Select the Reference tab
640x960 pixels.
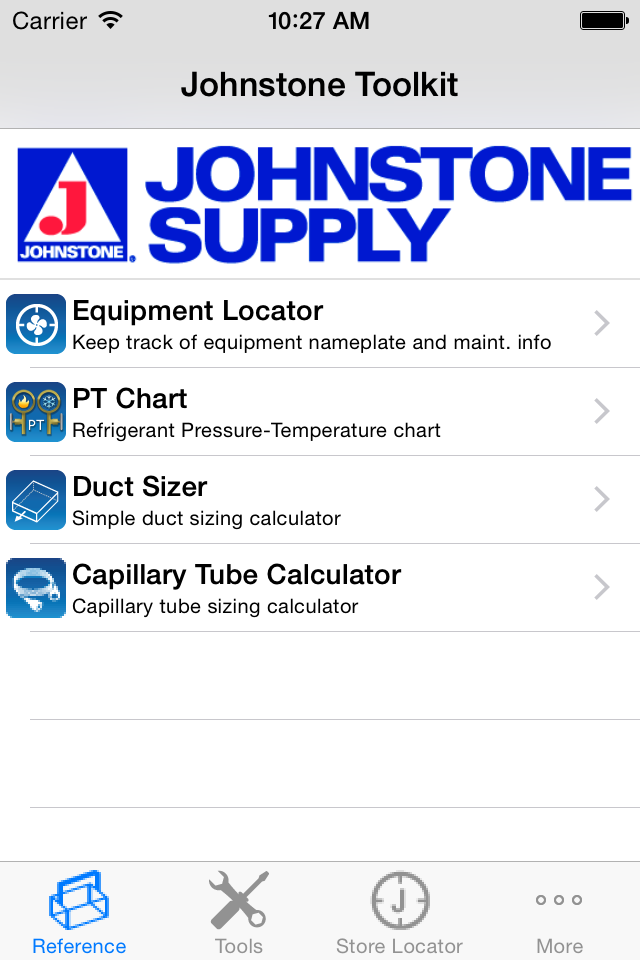pos(80,912)
